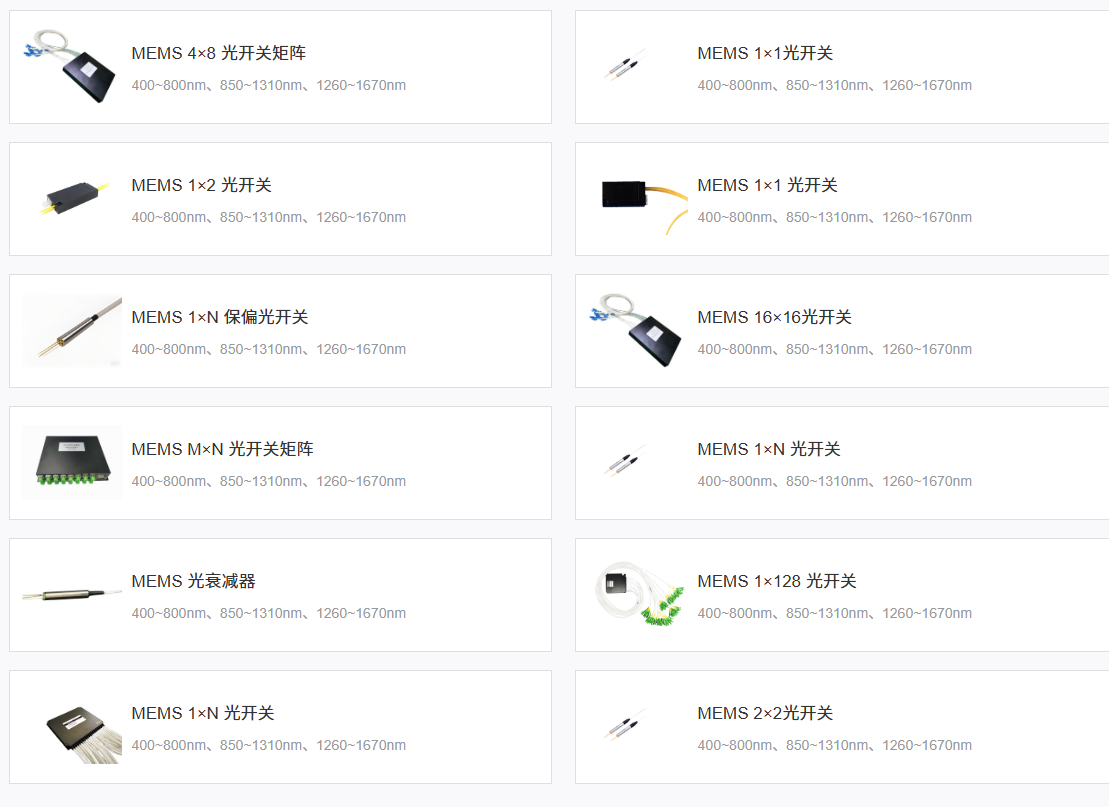
Task: Open the MEMS 2×2光开关 card
Action: (765, 714)
